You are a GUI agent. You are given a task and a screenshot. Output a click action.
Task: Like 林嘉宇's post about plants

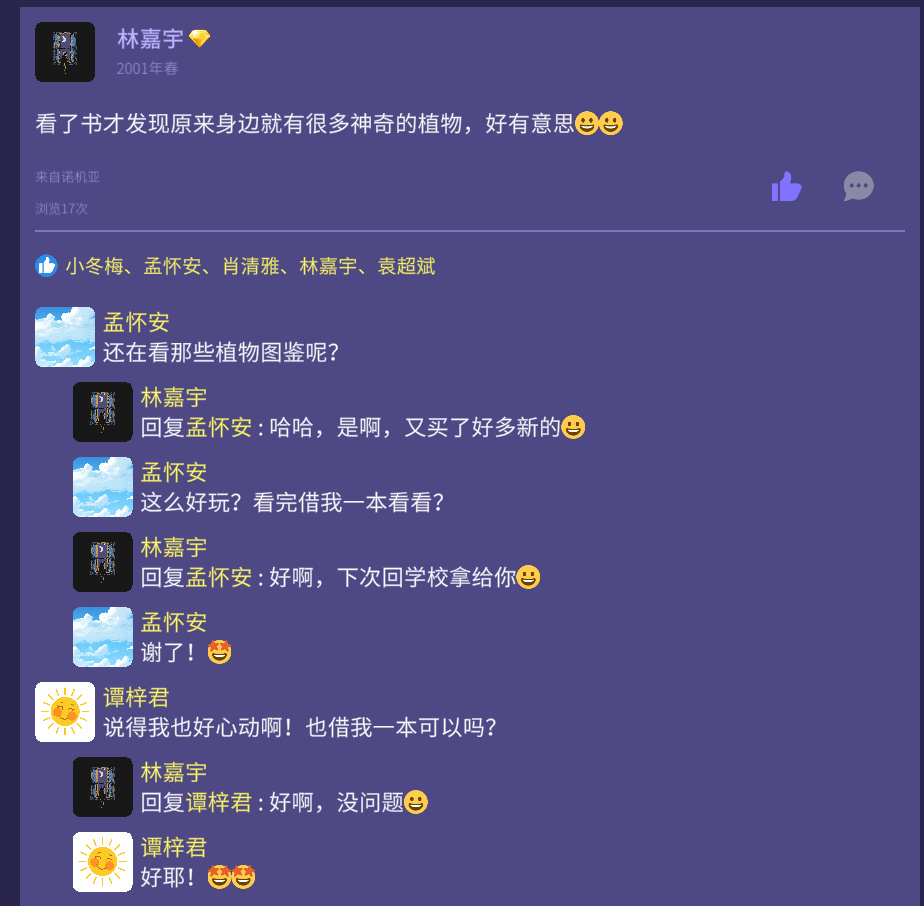click(786, 187)
